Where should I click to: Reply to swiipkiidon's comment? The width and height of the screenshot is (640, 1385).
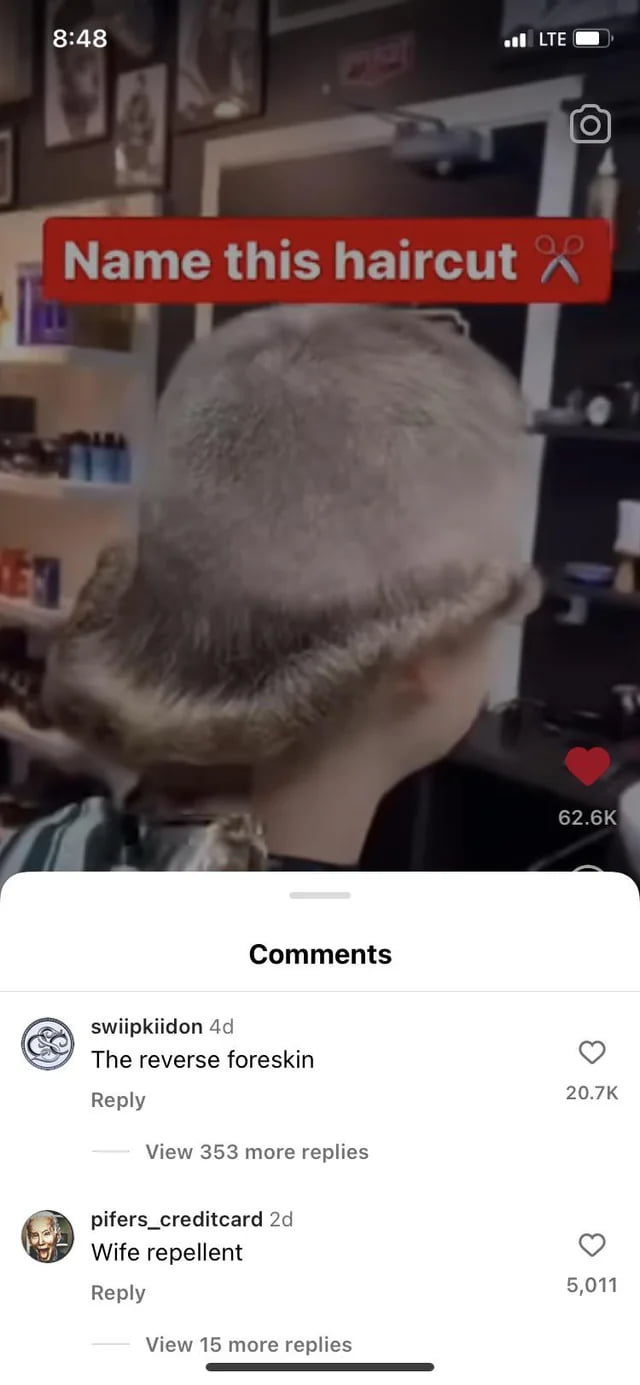click(x=118, y=1100)
